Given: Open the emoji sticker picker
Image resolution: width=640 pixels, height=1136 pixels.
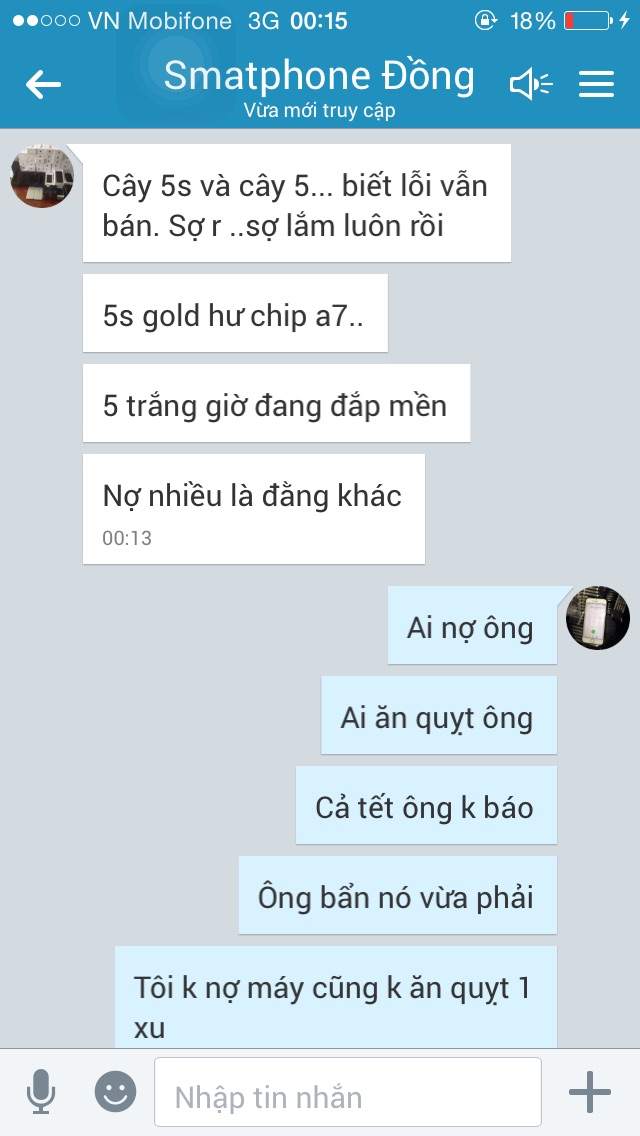Looking at the screenshot, I should (x=115, y=1091).
